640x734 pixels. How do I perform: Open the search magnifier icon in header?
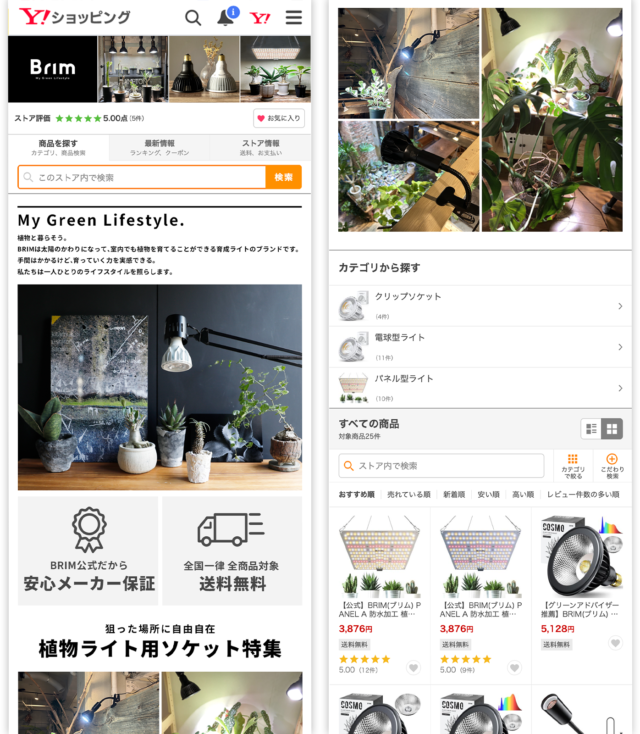pos(193,17)
